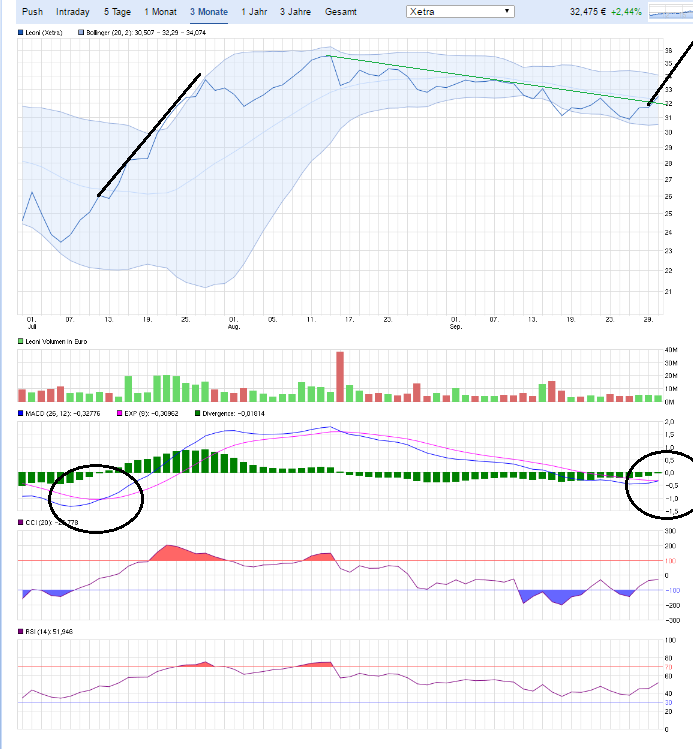Switch to the Push view
This screenshot has height=749, width=693.
pyautogui.click(x=32, y=12)
